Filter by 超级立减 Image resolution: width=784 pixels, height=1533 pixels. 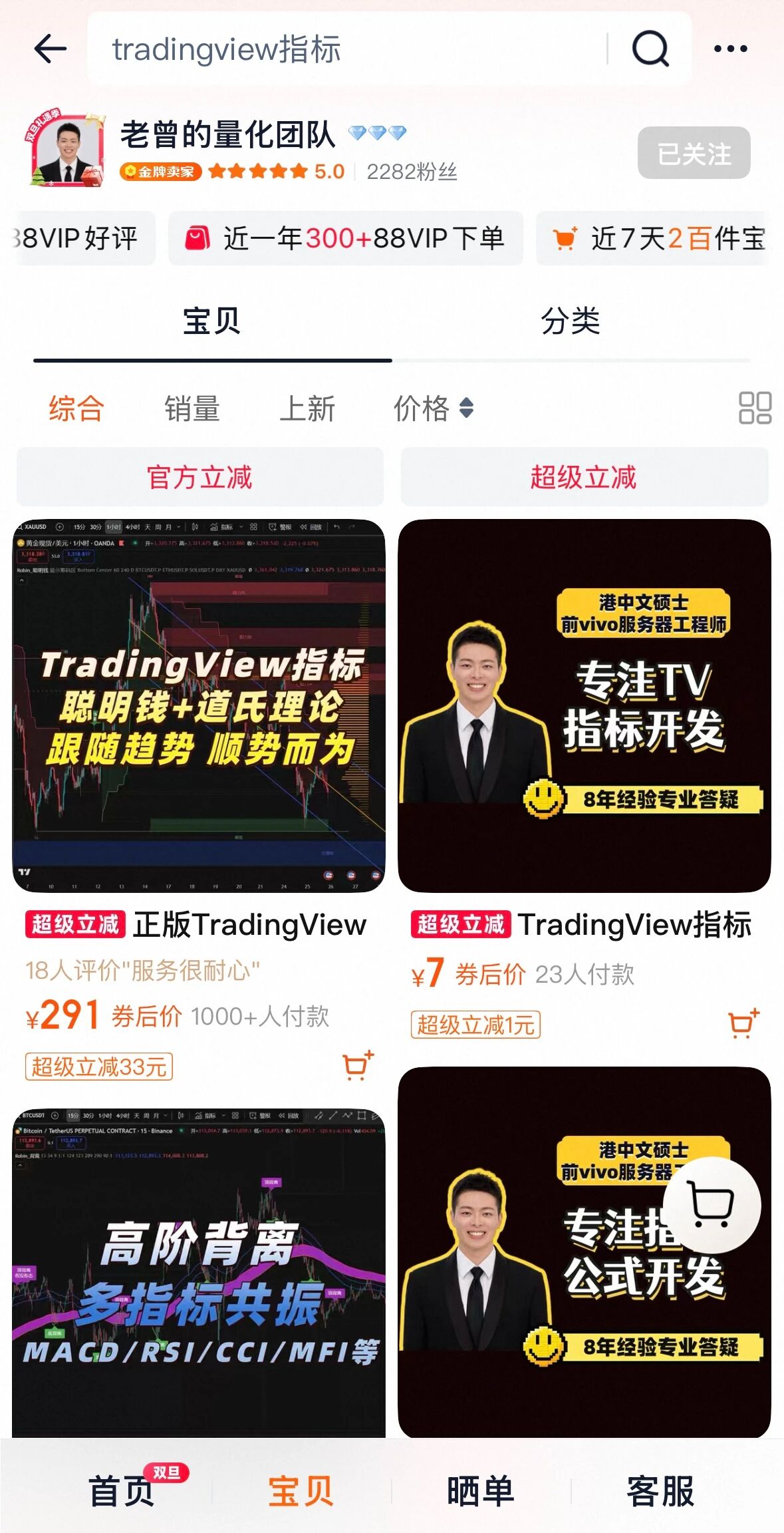584,477
